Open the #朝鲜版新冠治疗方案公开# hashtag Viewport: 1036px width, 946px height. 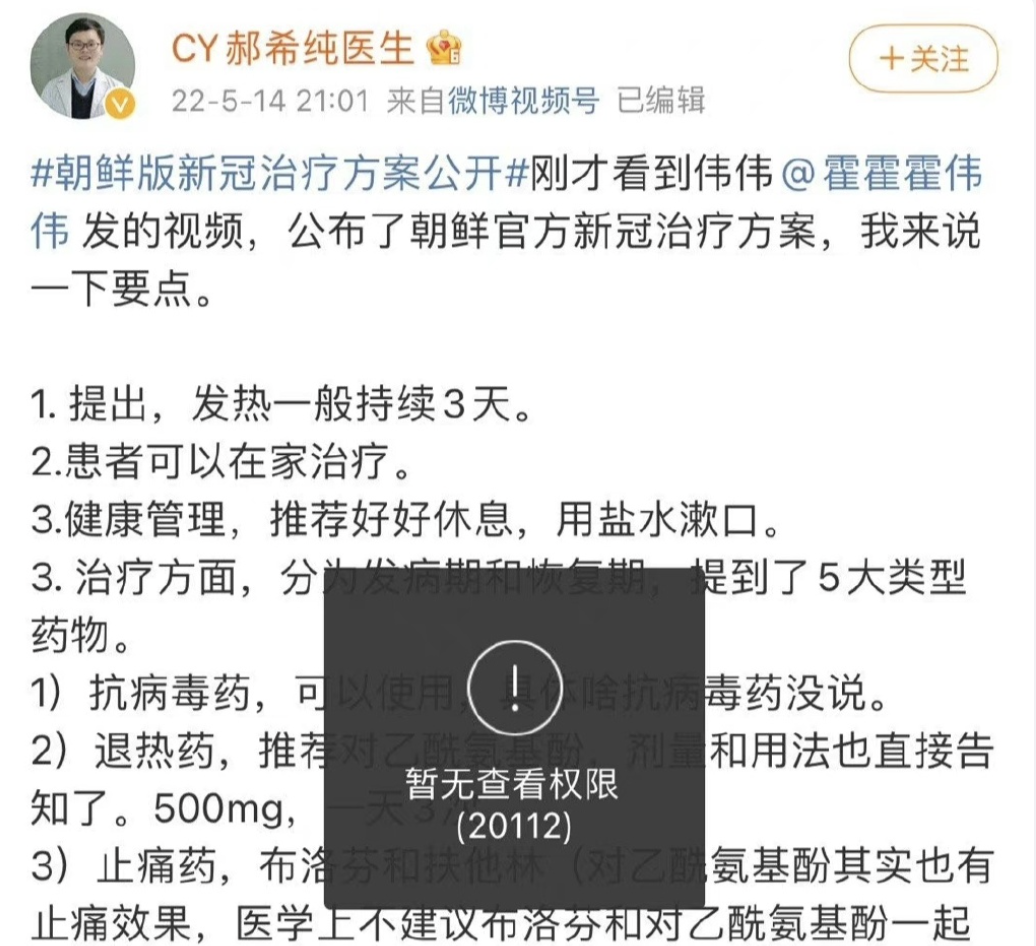click(281, 177)
